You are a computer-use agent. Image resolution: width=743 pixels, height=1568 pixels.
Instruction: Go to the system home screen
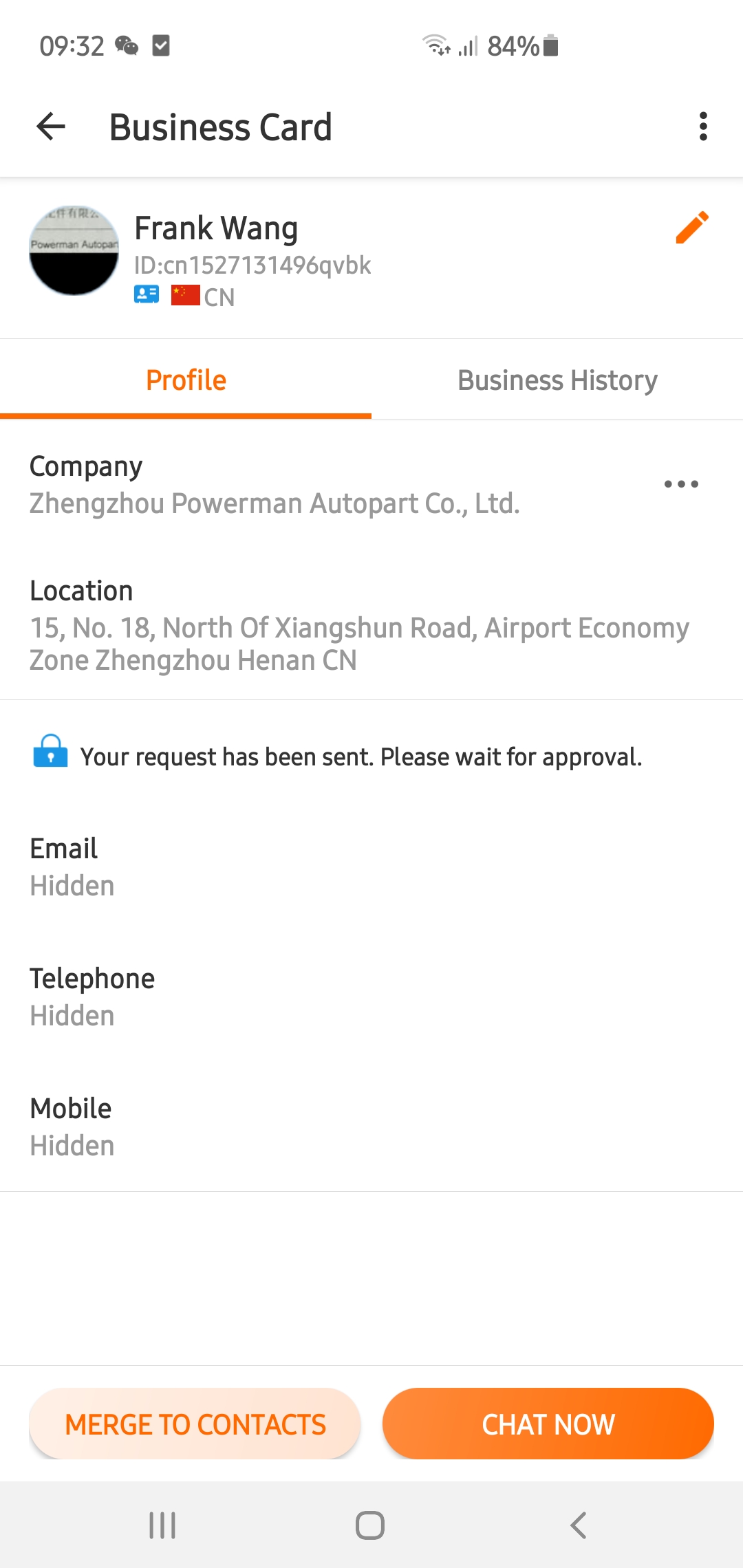[x=370, y=1525]
